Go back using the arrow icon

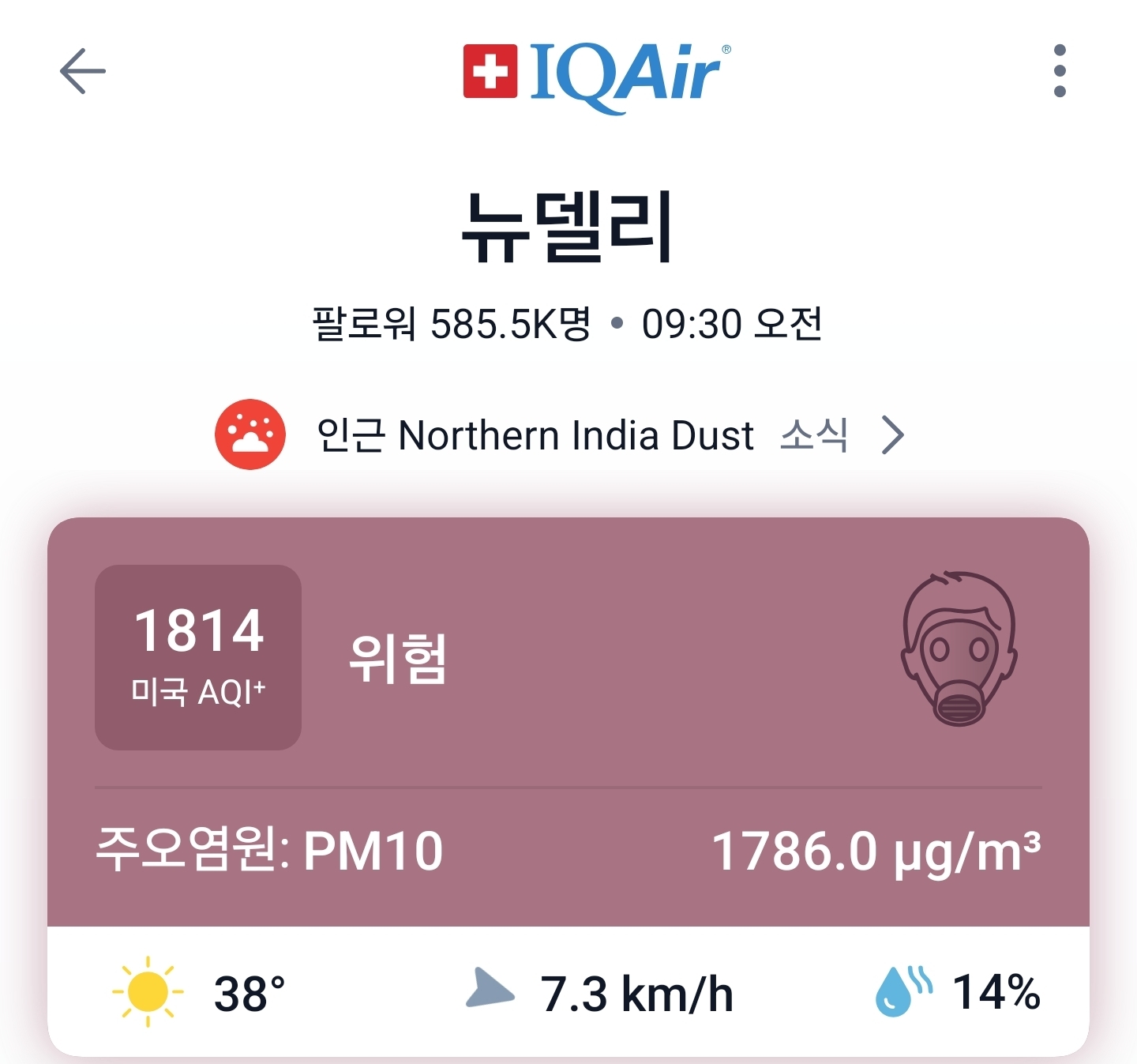[x=82, y=71]
